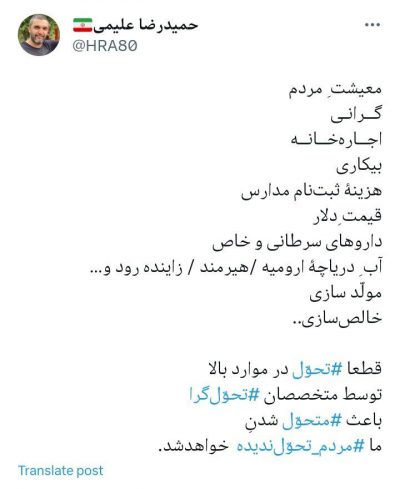Screen dimensions: 400x489
Task: Open the #مردم_تحول‌ندیده hashtag
Action: pos(301,446)
